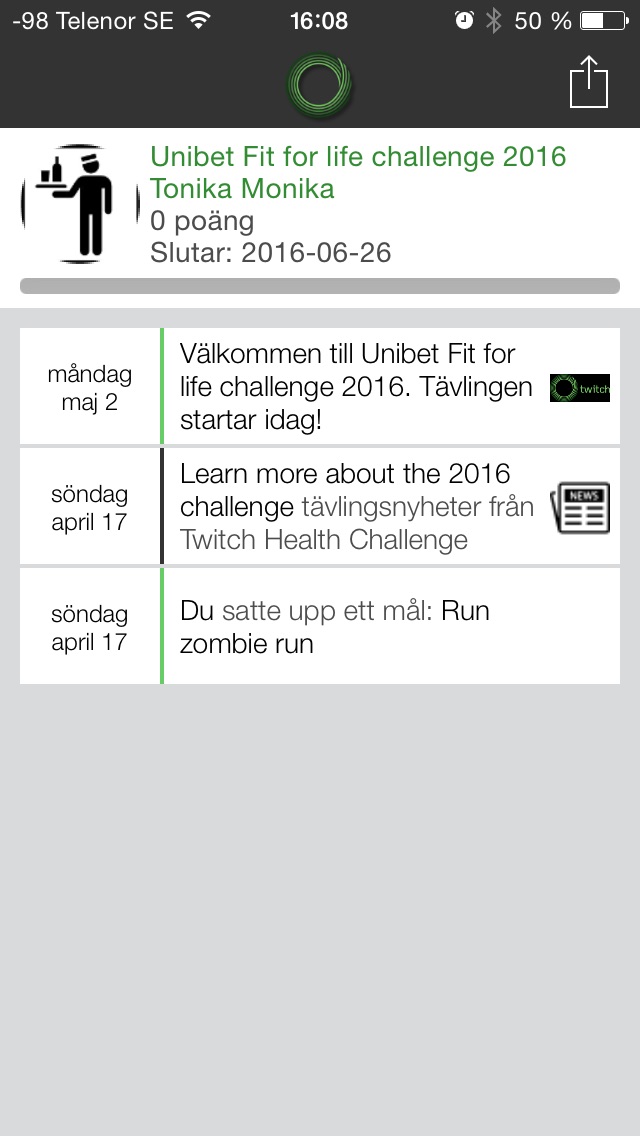This screenshot has height=1136, width=640.
Task: Open the Learn more about the 2016 challenge news
Action: point(320,506)
